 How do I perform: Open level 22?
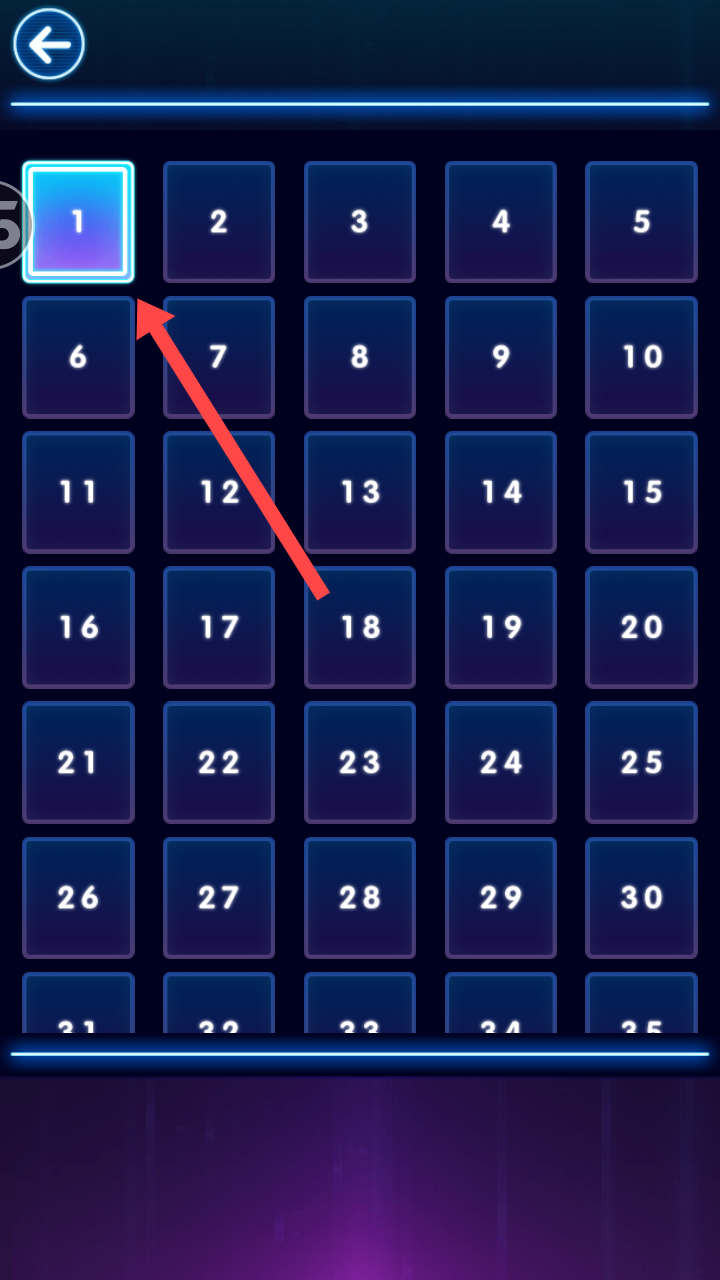[219, 762]
